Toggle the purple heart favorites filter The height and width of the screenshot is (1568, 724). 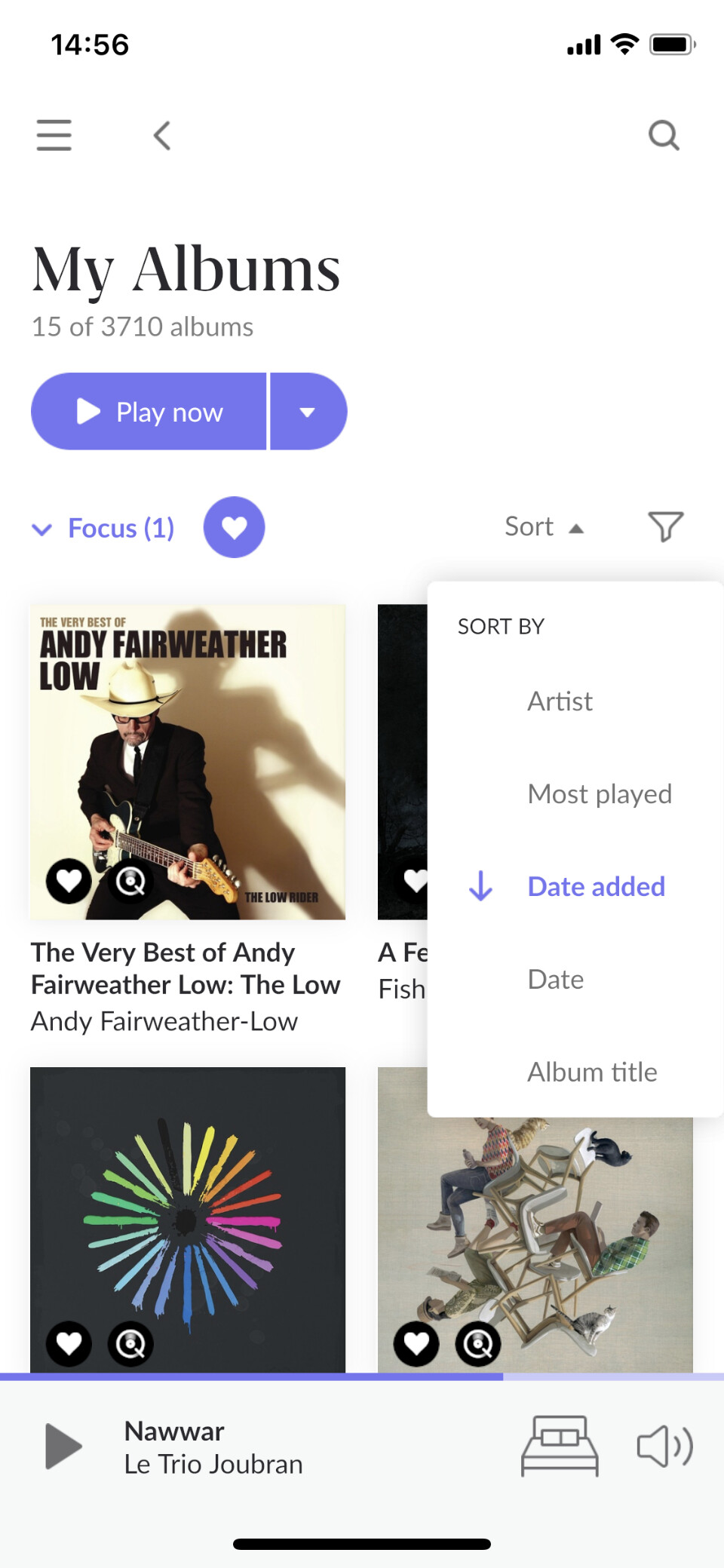(234, 527)
